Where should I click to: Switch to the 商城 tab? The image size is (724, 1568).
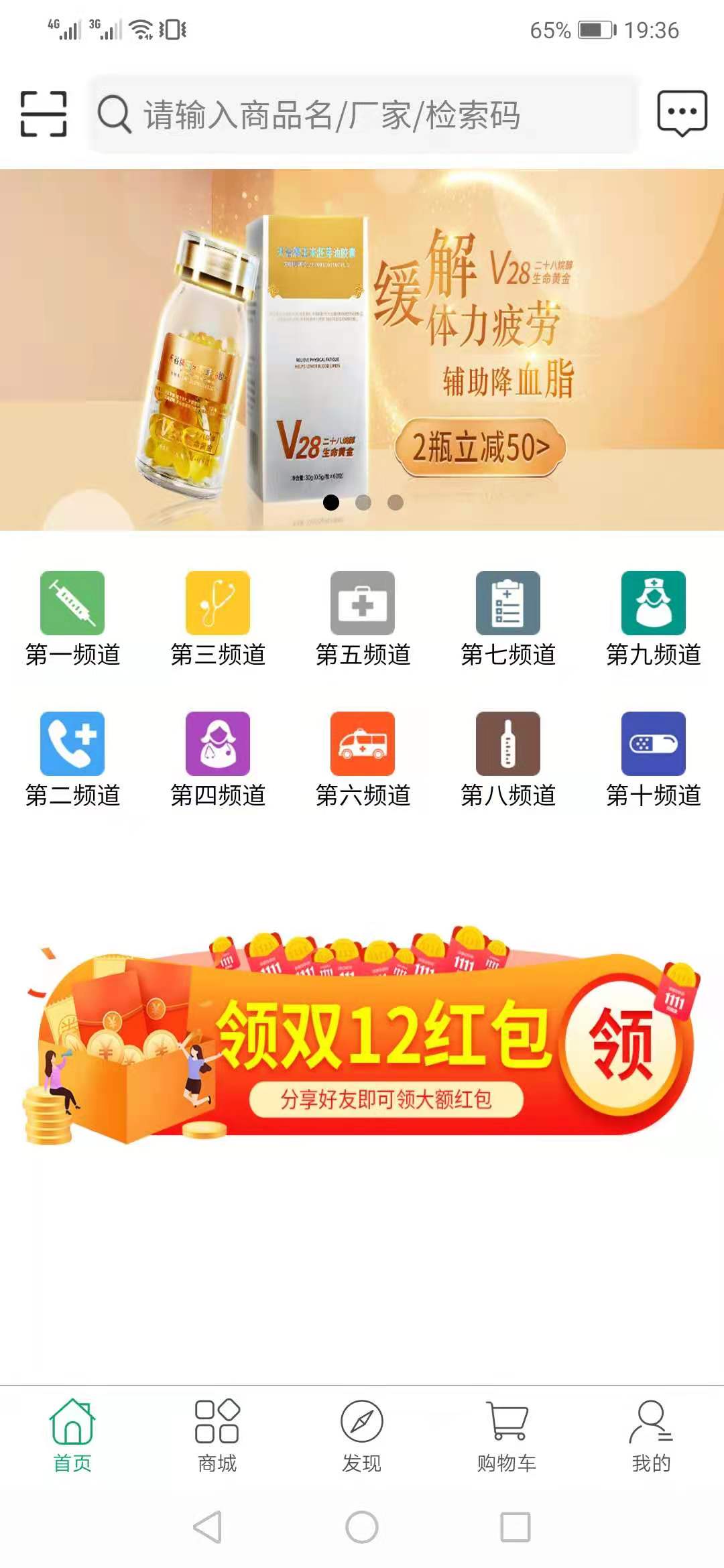pos(217,1435)
